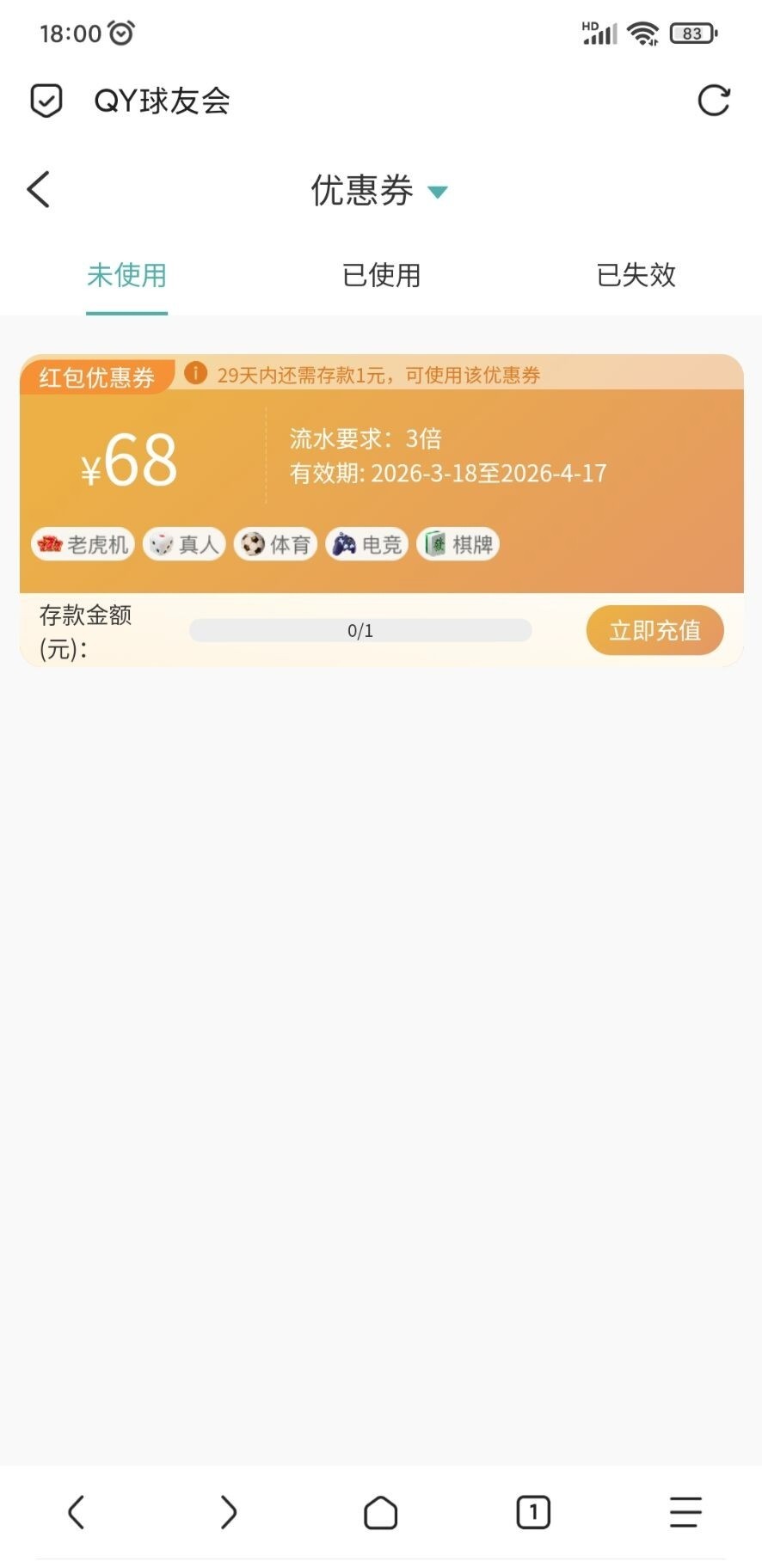The image size is (762, 1568).
Task: View site security shield info
Action: click(46, 101)
